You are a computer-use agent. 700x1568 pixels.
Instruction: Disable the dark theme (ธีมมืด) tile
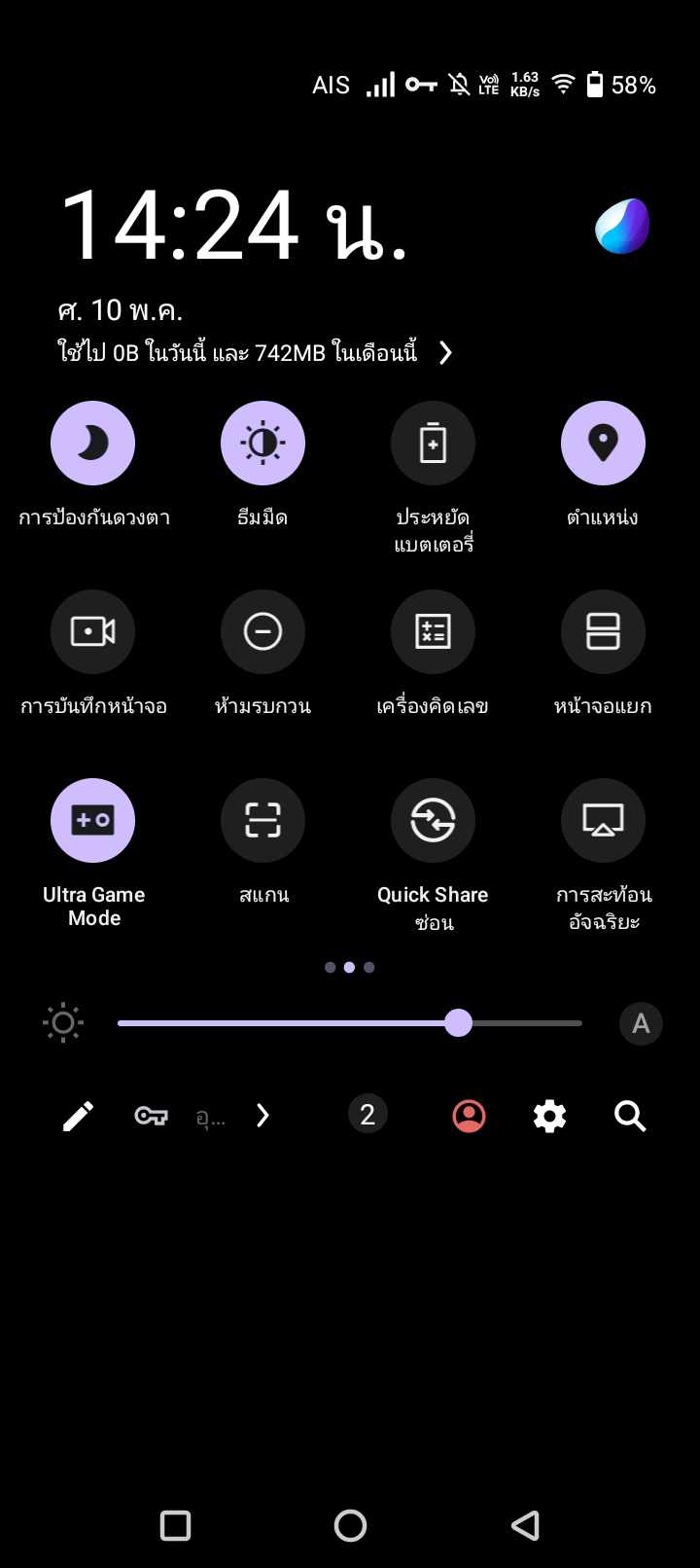(262, 443)
